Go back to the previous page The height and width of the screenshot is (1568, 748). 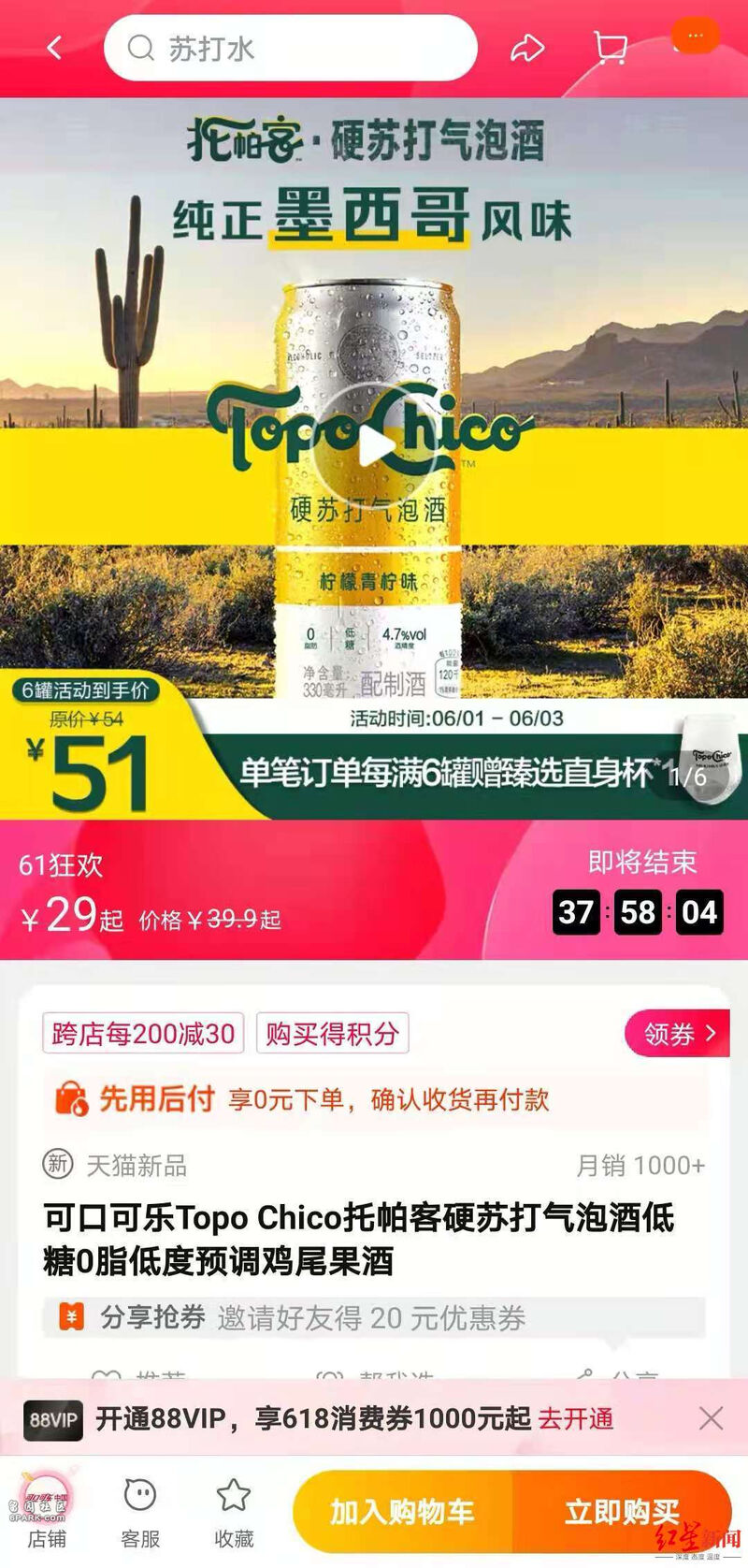54,48
